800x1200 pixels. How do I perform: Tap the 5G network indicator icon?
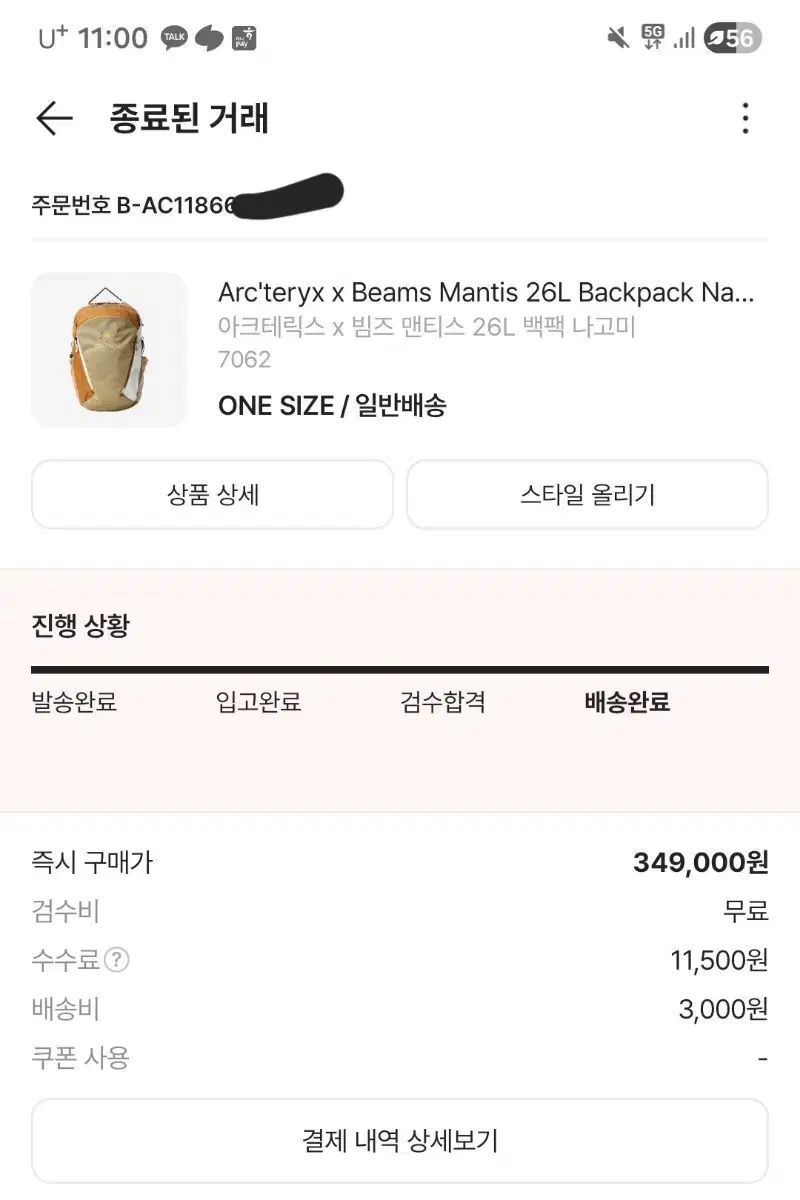[650, 37]
